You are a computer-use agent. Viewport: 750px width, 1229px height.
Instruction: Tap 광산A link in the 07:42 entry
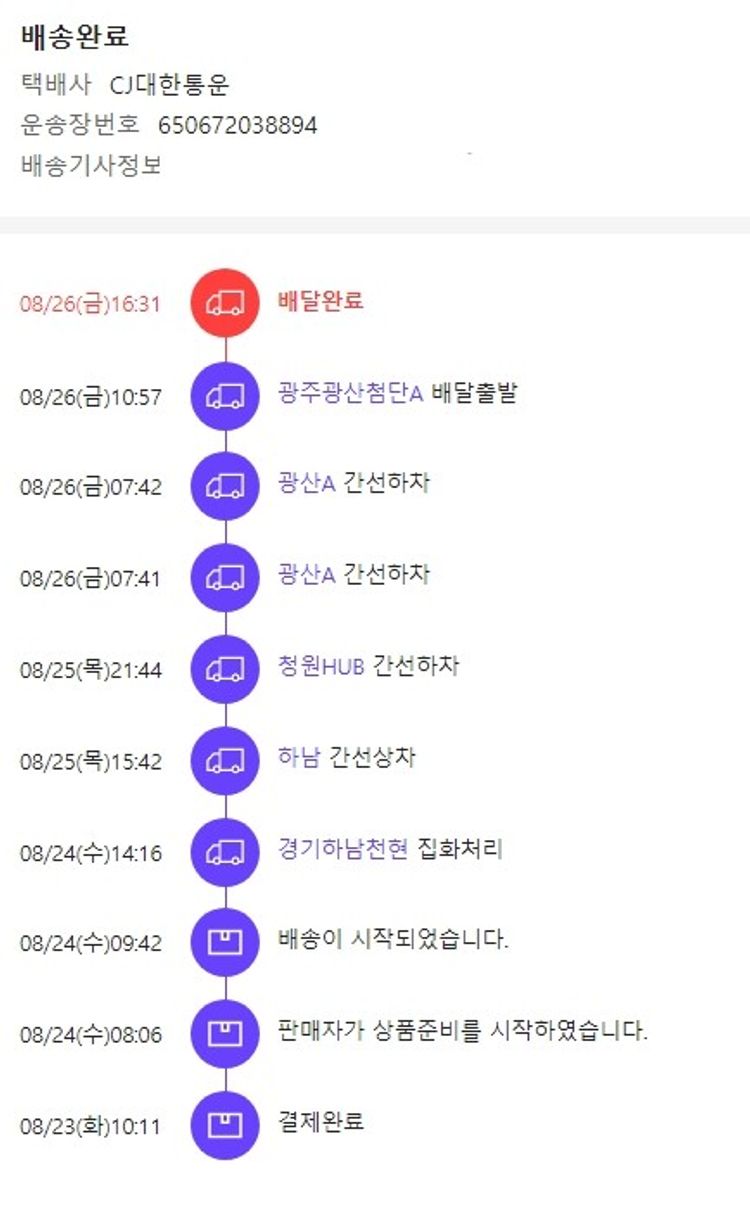tap(307, 484)
